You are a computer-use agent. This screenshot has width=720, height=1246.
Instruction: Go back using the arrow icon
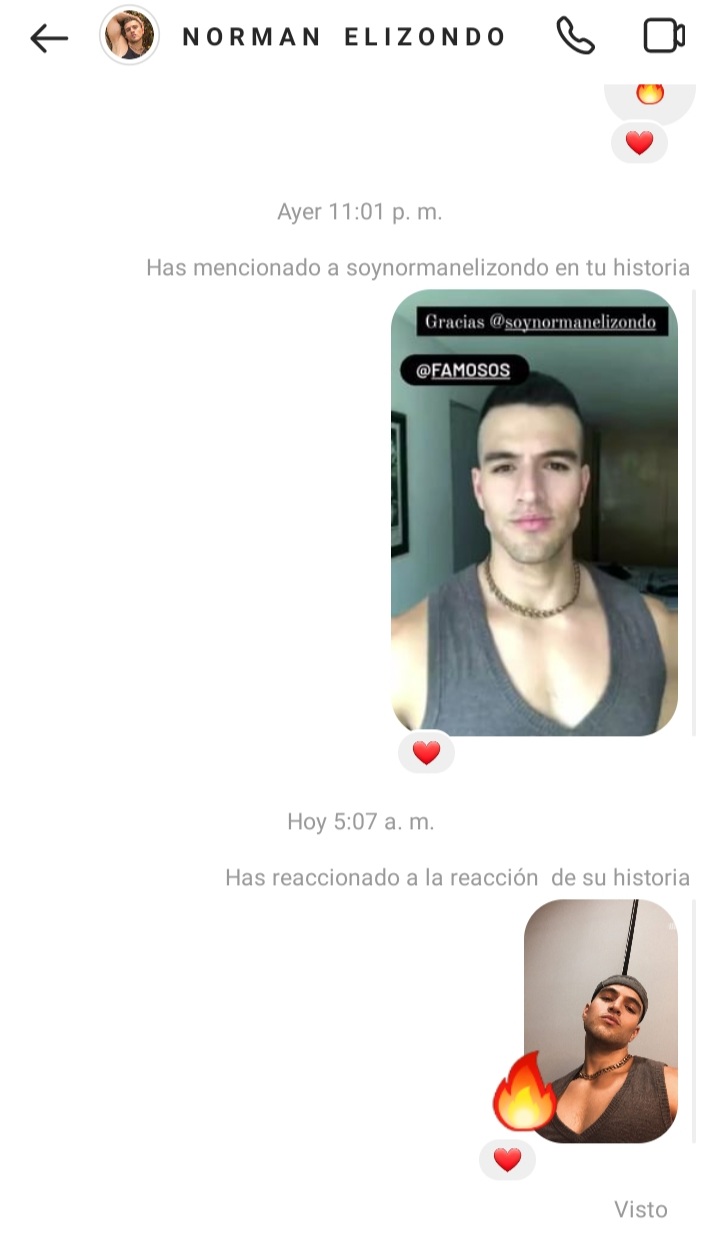(49, 38)
